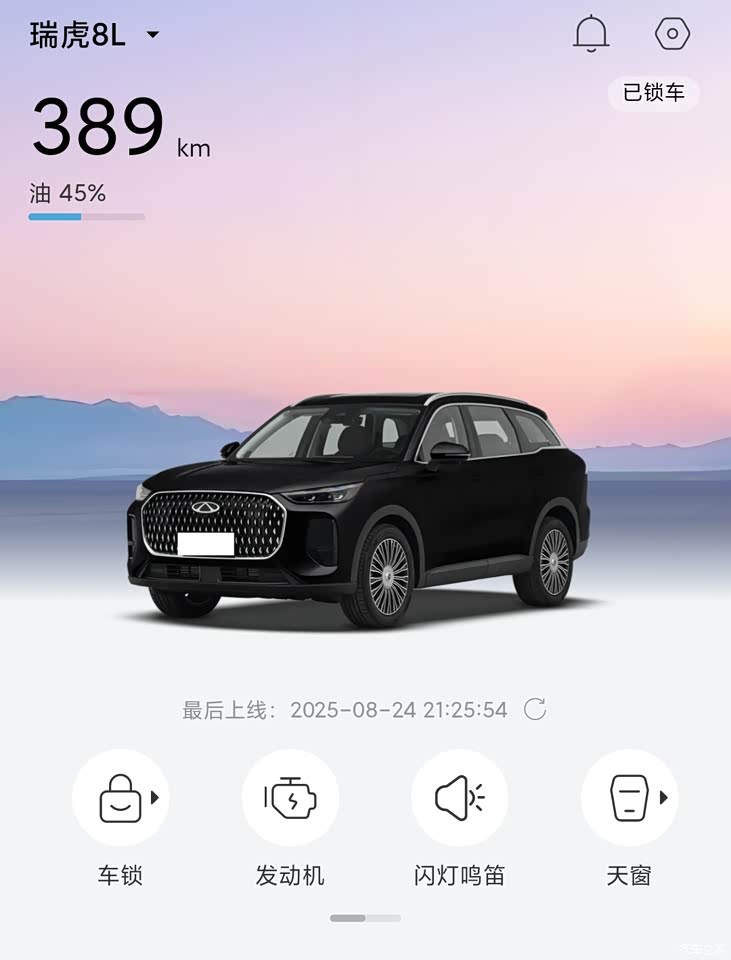Screen dimensions: 731x960
Task: Tap the 已锁车 status chip
Action: [653, 93]
